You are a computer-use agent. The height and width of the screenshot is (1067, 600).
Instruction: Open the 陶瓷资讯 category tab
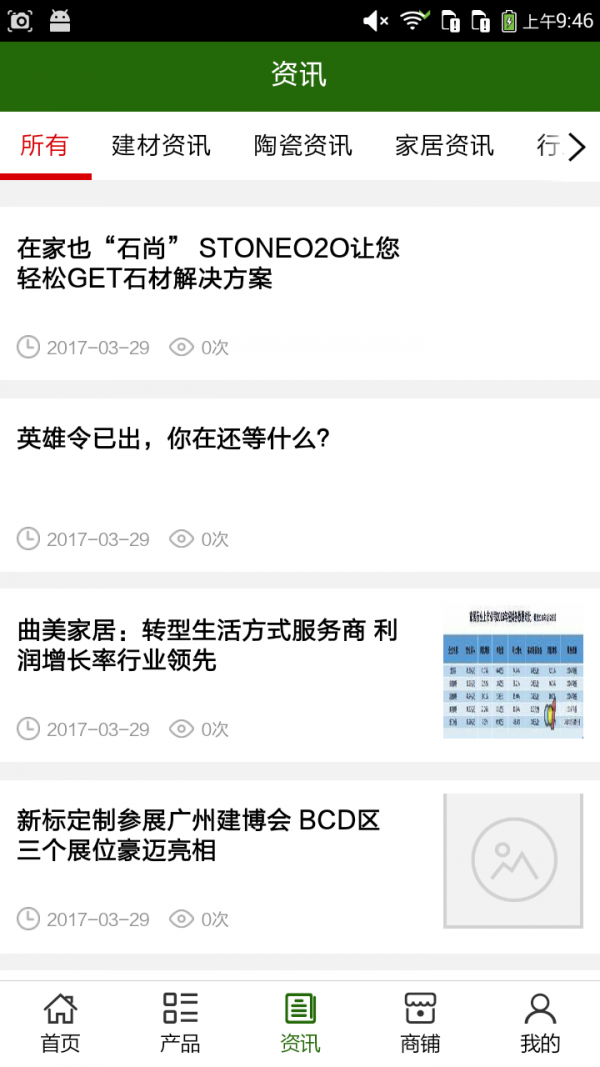click(303, 146)
